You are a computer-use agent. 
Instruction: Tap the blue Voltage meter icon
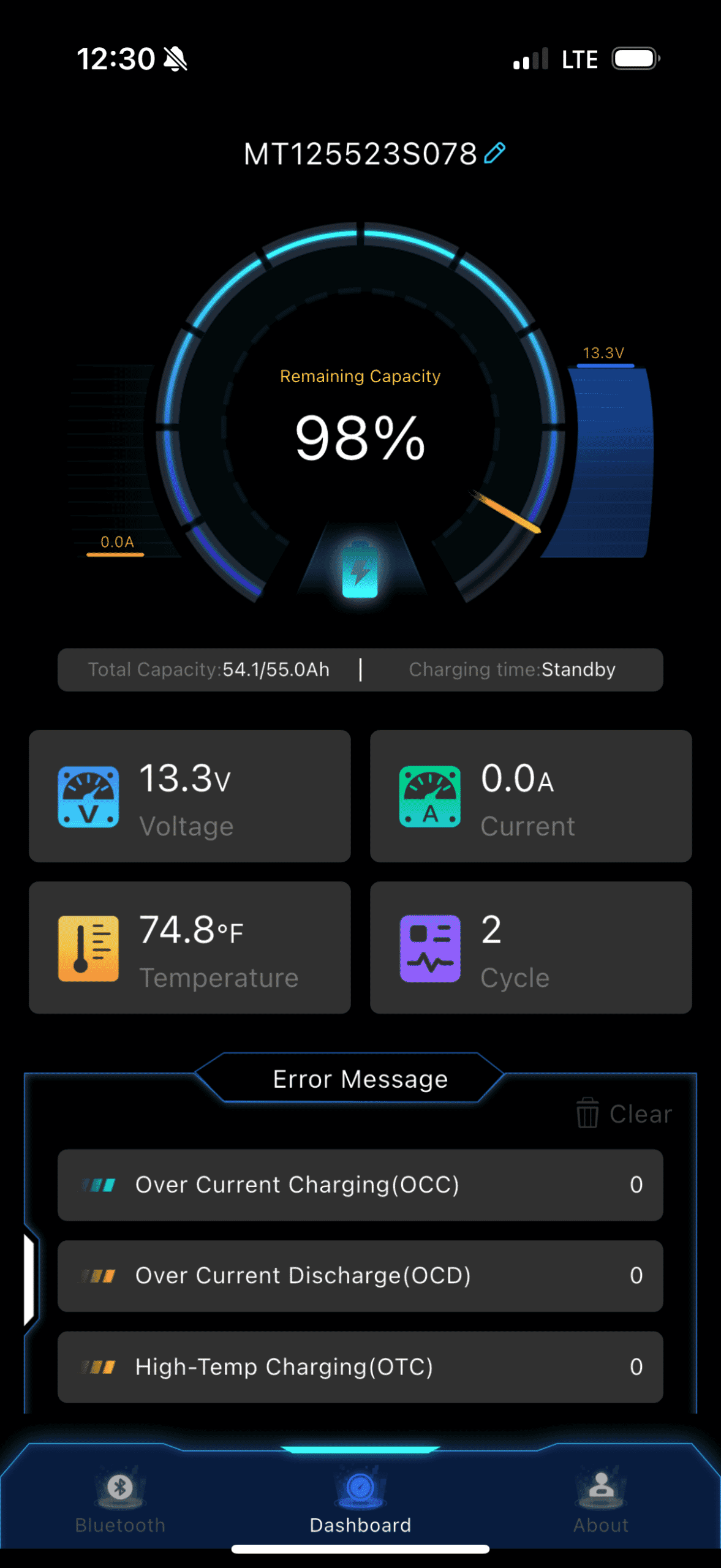(x=88, y=795)
